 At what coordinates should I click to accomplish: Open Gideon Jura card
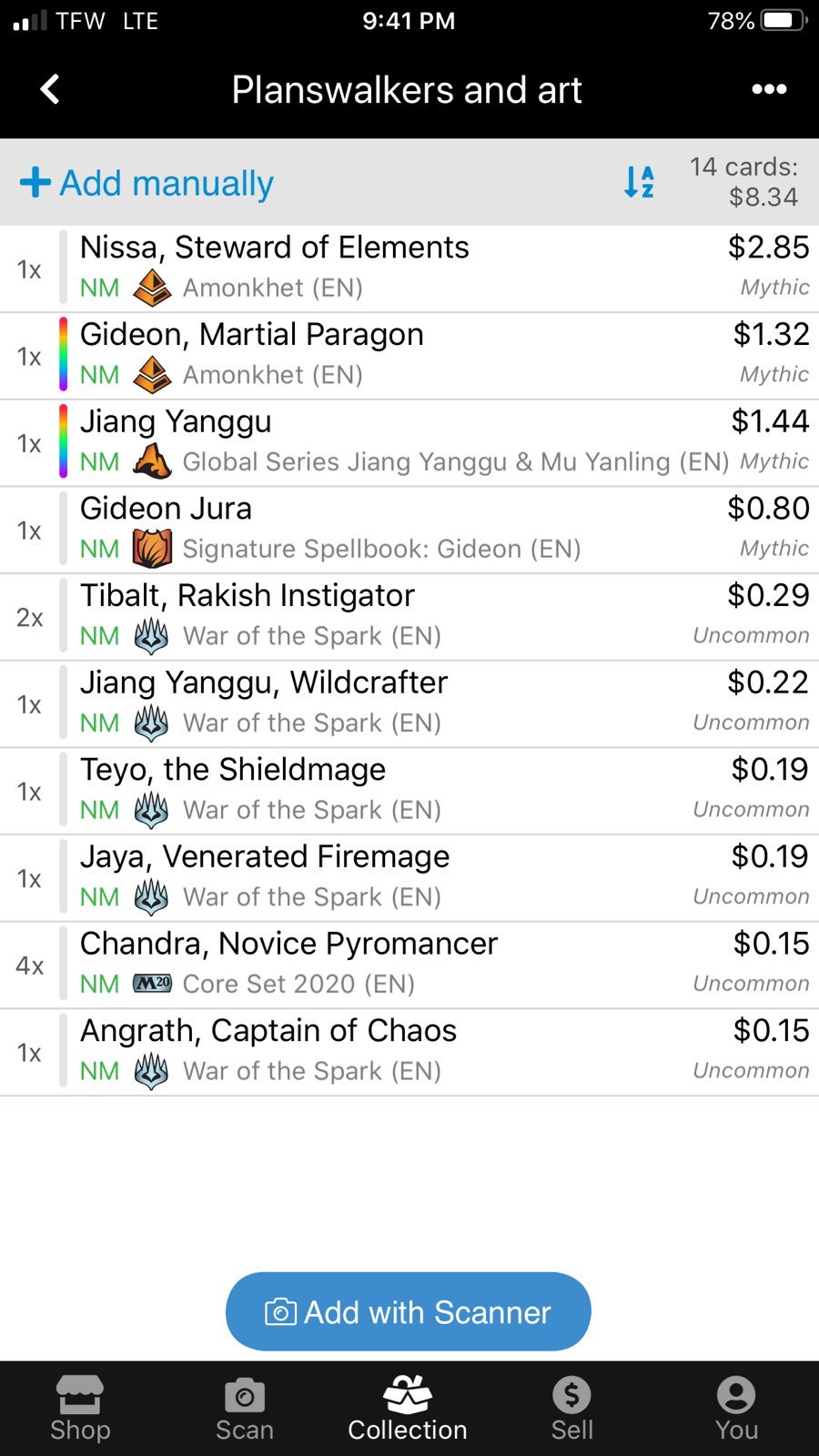[409, 530]
